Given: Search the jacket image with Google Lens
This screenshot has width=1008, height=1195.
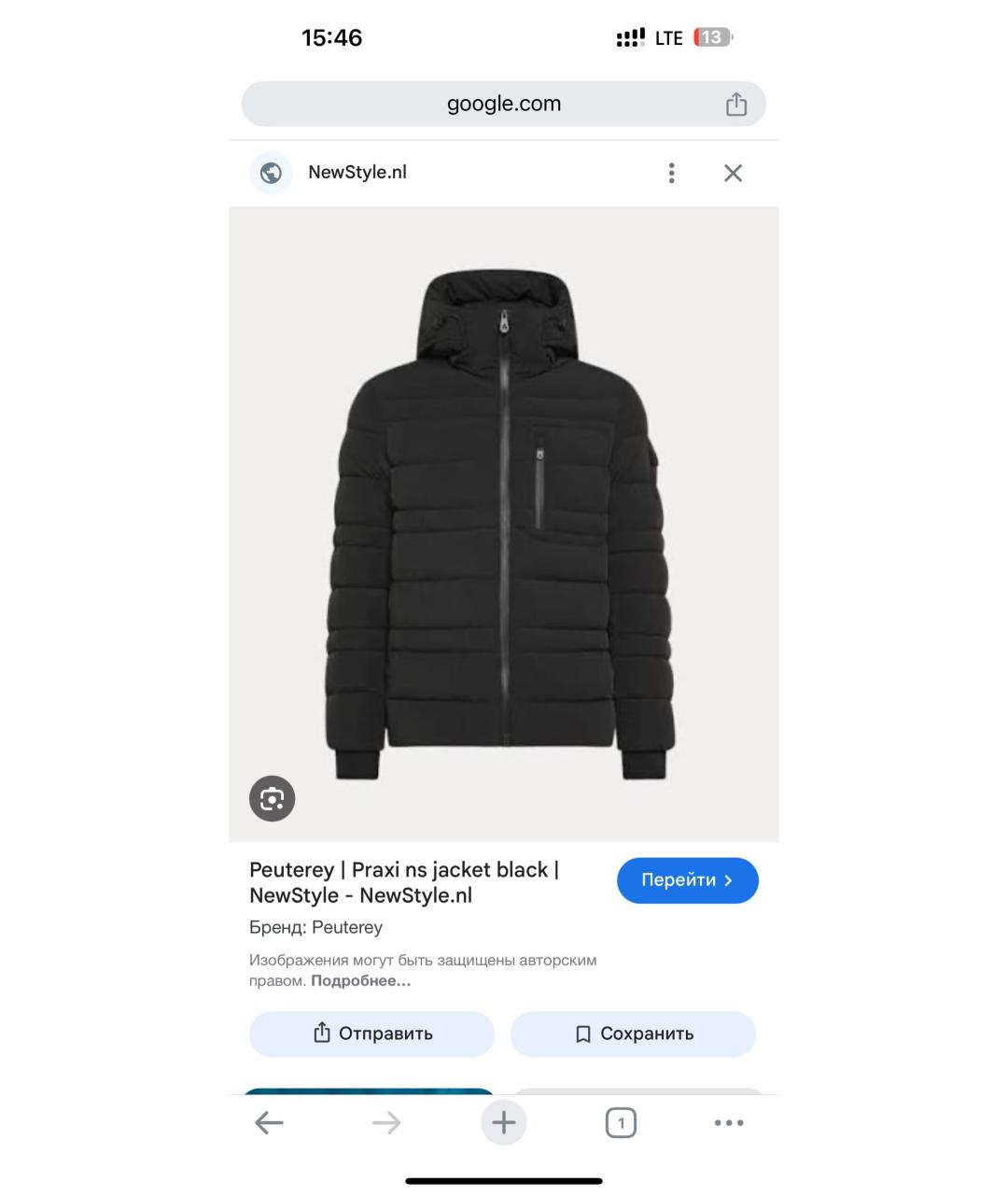Looking at the screenshot, I should tap(272, 799).
